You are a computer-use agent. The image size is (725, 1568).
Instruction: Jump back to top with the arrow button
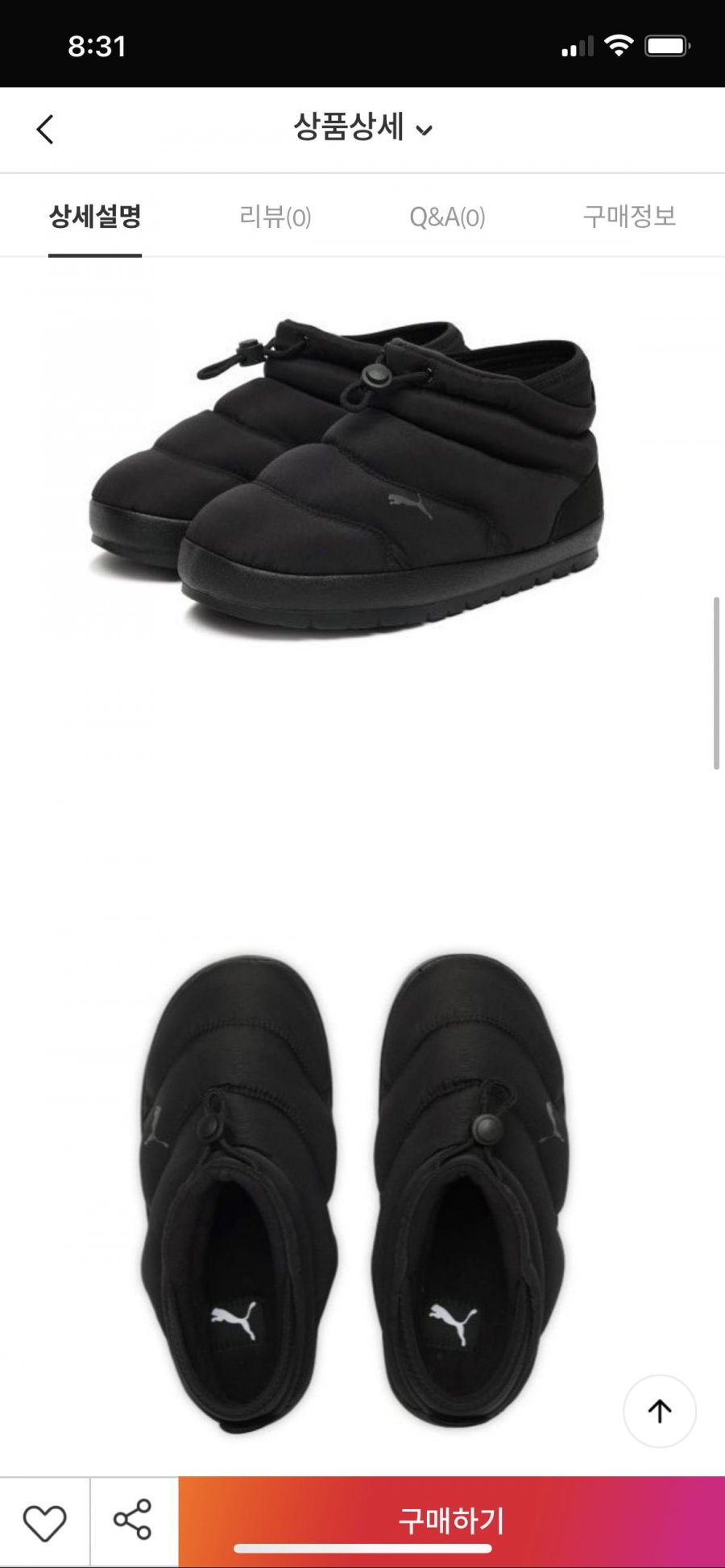pyautogui.click(x=659, y=1410)
